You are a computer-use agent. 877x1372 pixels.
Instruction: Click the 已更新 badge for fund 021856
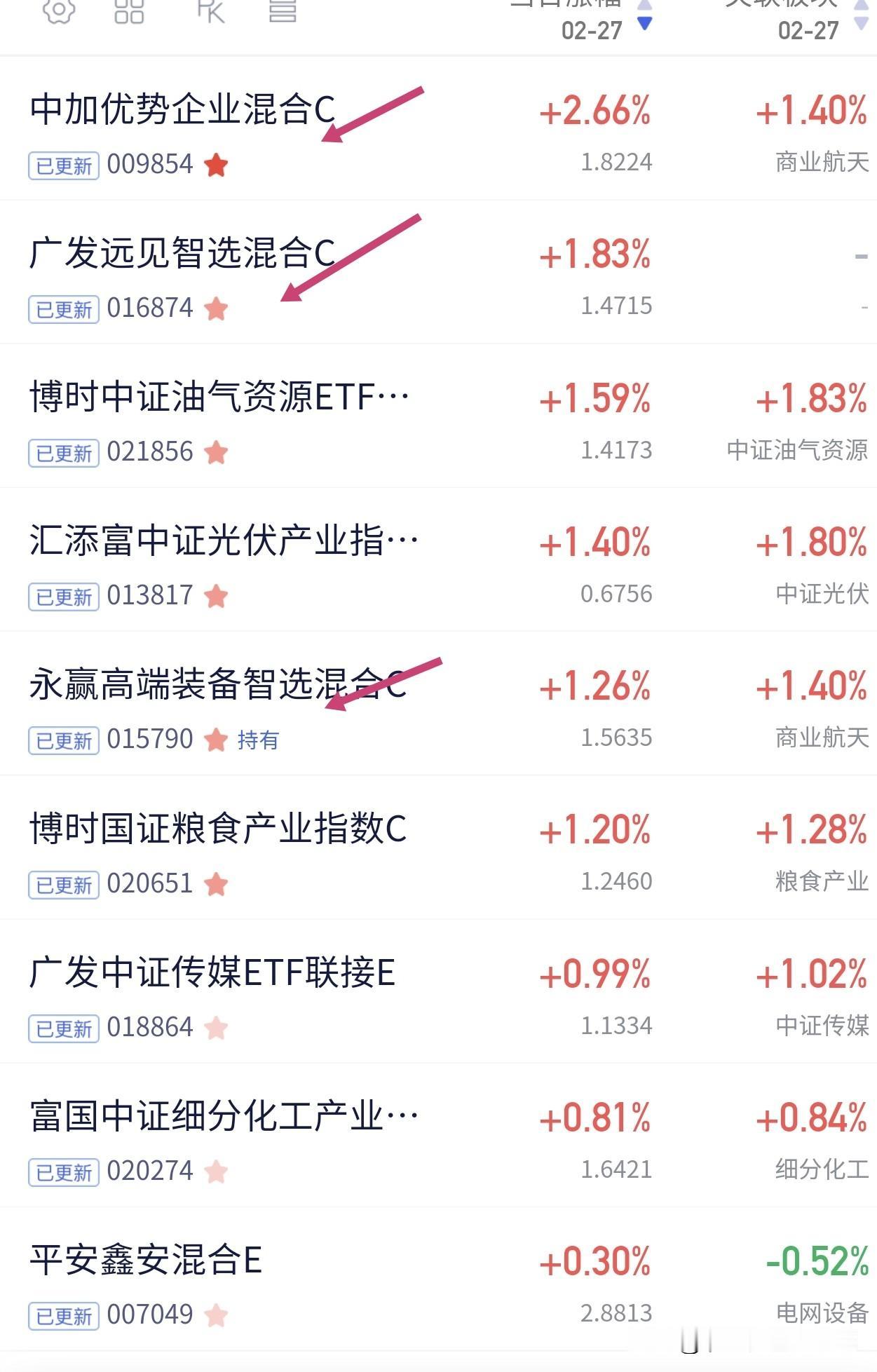pyautogui.click(x=62, y=452)
